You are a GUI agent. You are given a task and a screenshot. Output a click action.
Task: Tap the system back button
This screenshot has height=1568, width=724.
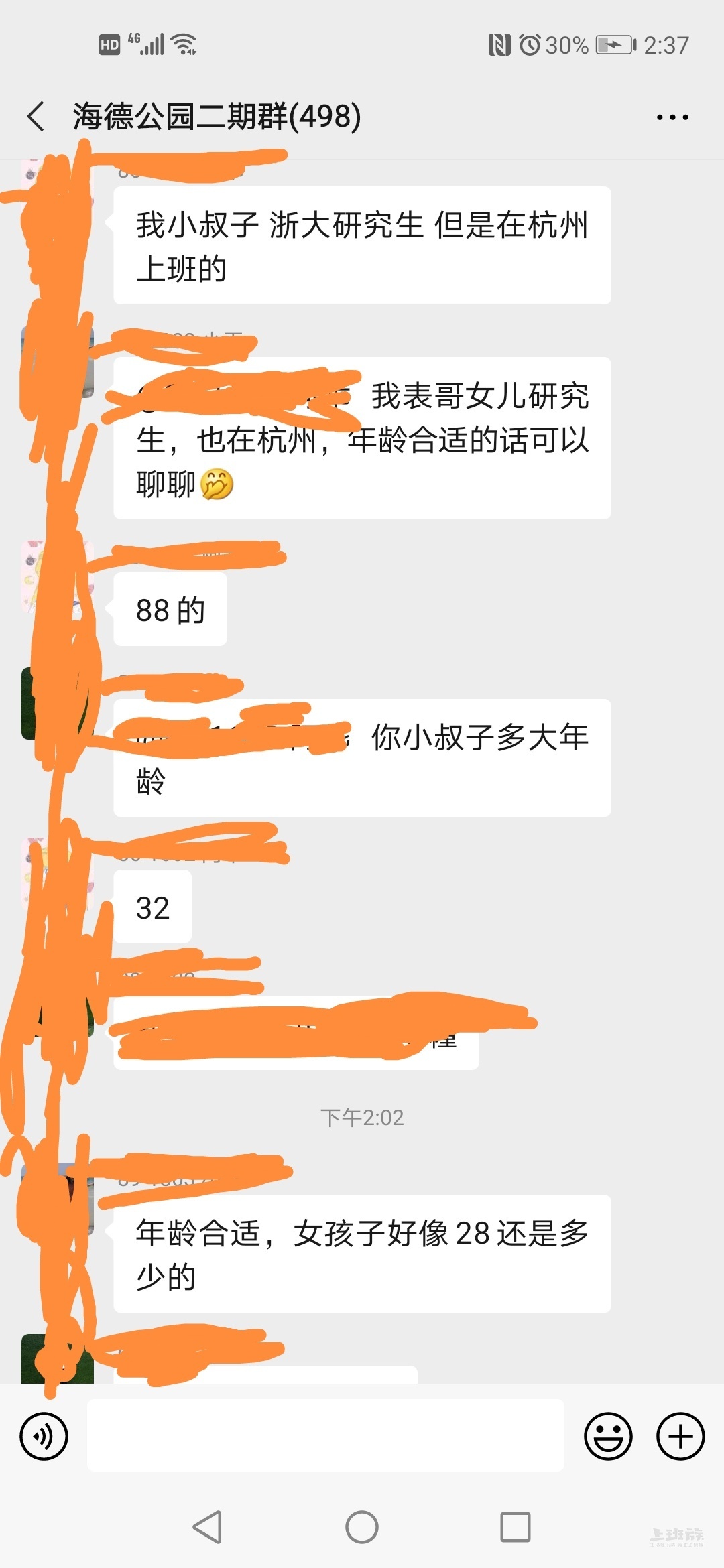pyautogui.click(x=207, y=1527)
